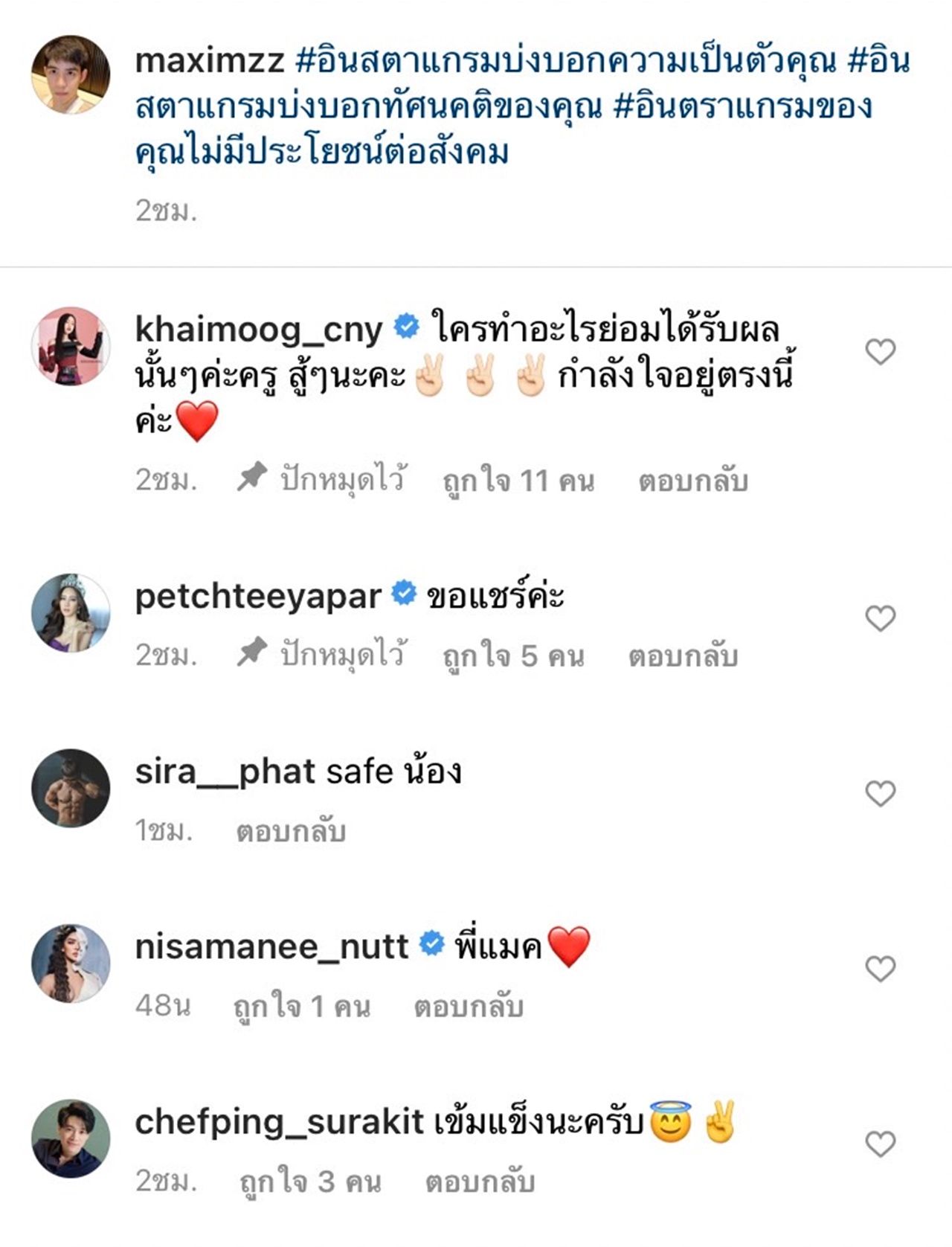Open maximzz profile picture
This screenshot has width=952, height=1247.
pyautogui.click(x=71, y=74)
